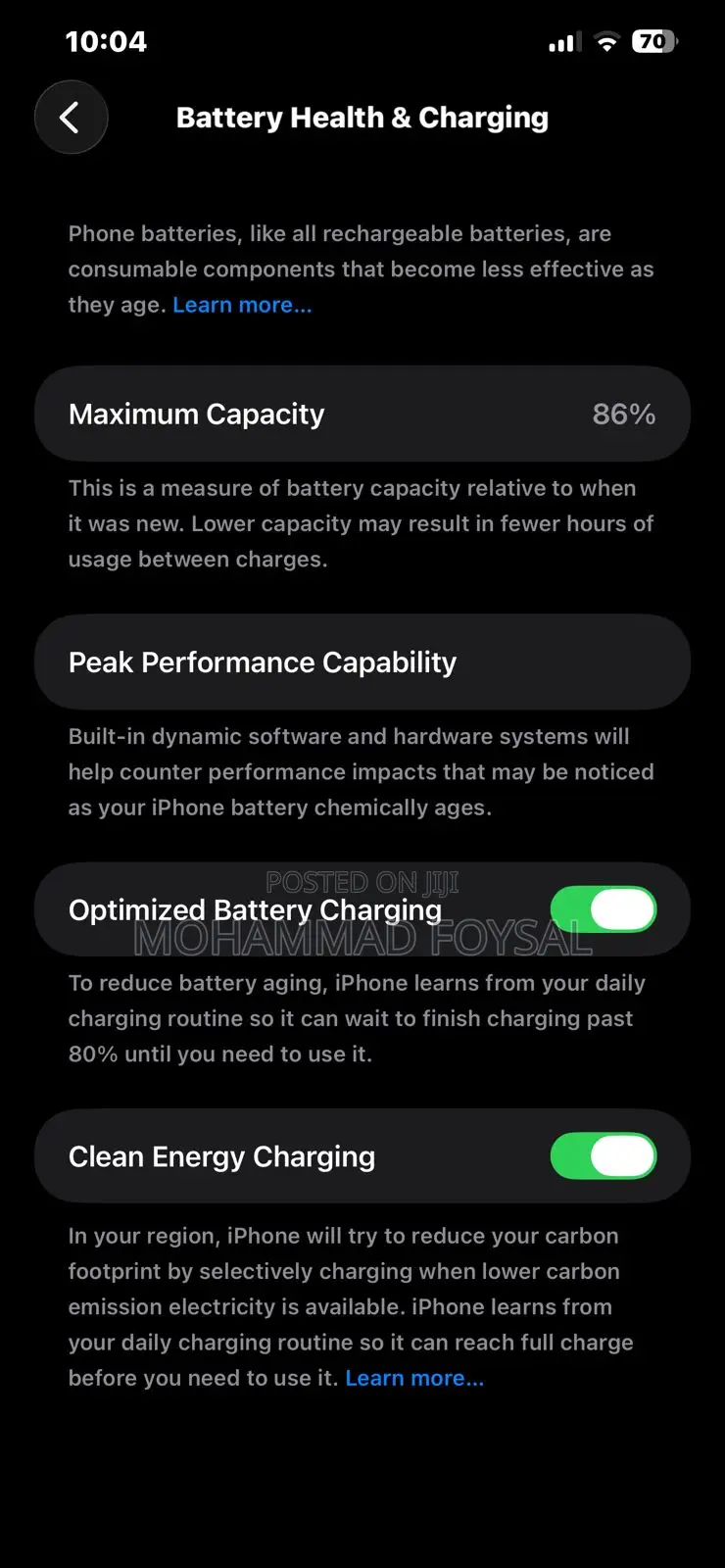
Task: Tap the battery percentage indicator showing 70
Action: [652, 41]
